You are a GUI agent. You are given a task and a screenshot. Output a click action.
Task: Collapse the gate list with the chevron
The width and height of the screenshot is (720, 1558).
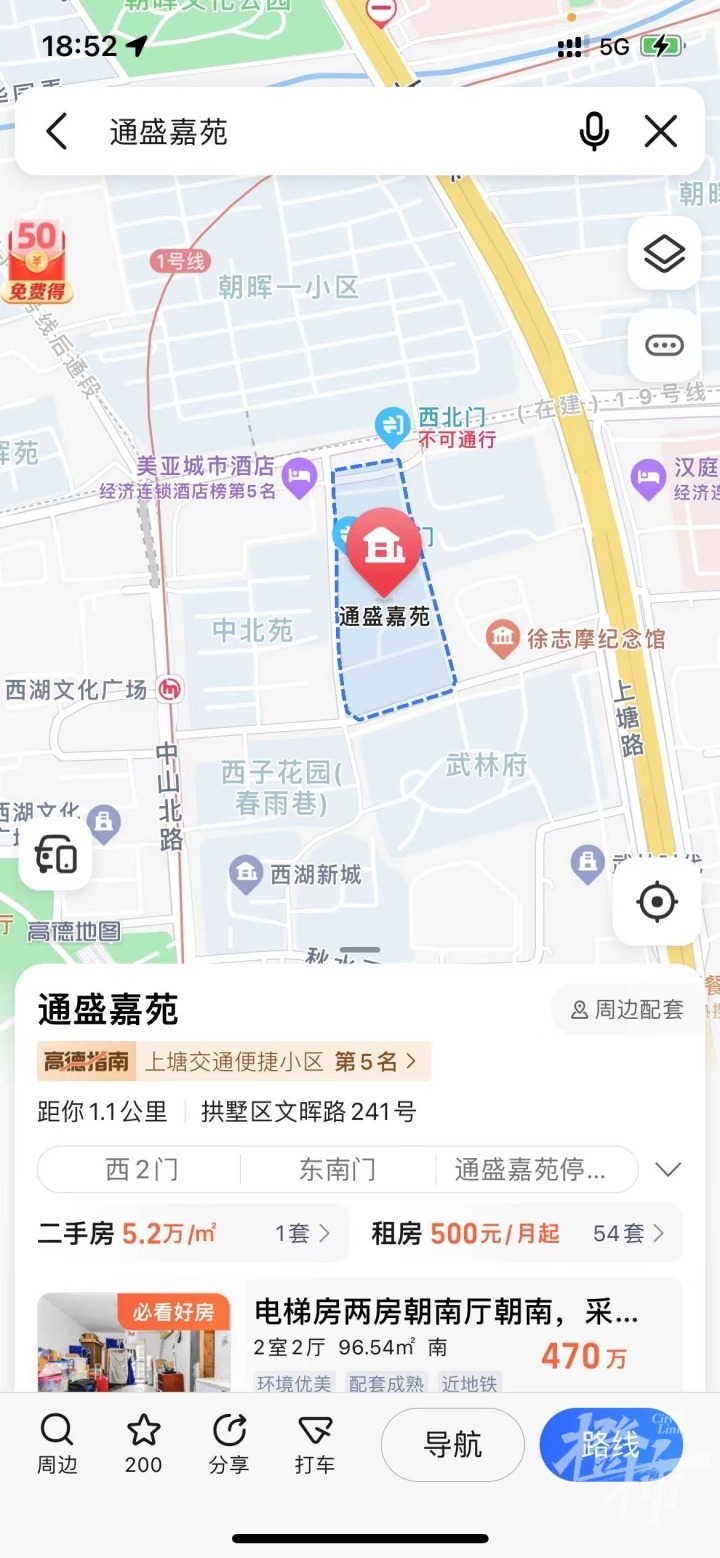(667, 1168)
